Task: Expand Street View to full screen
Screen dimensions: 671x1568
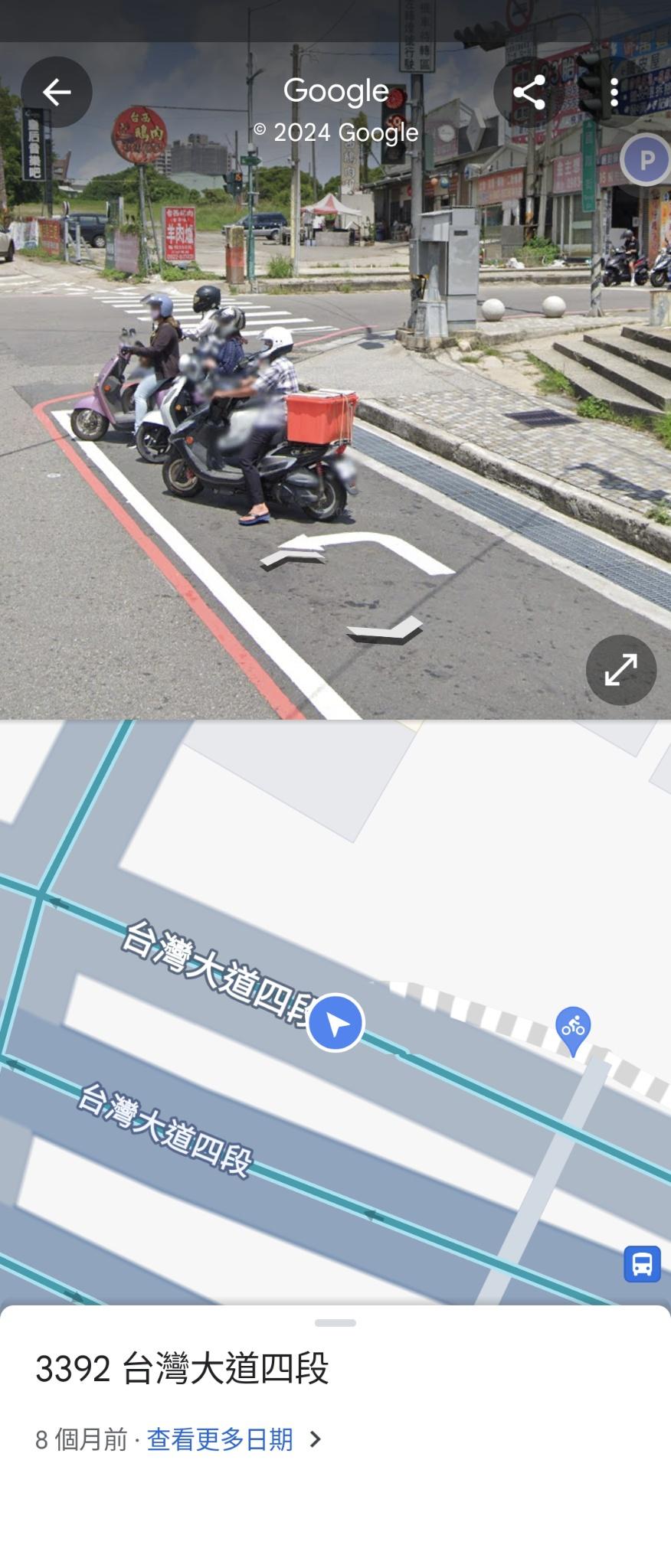Action: click(620, 670)
